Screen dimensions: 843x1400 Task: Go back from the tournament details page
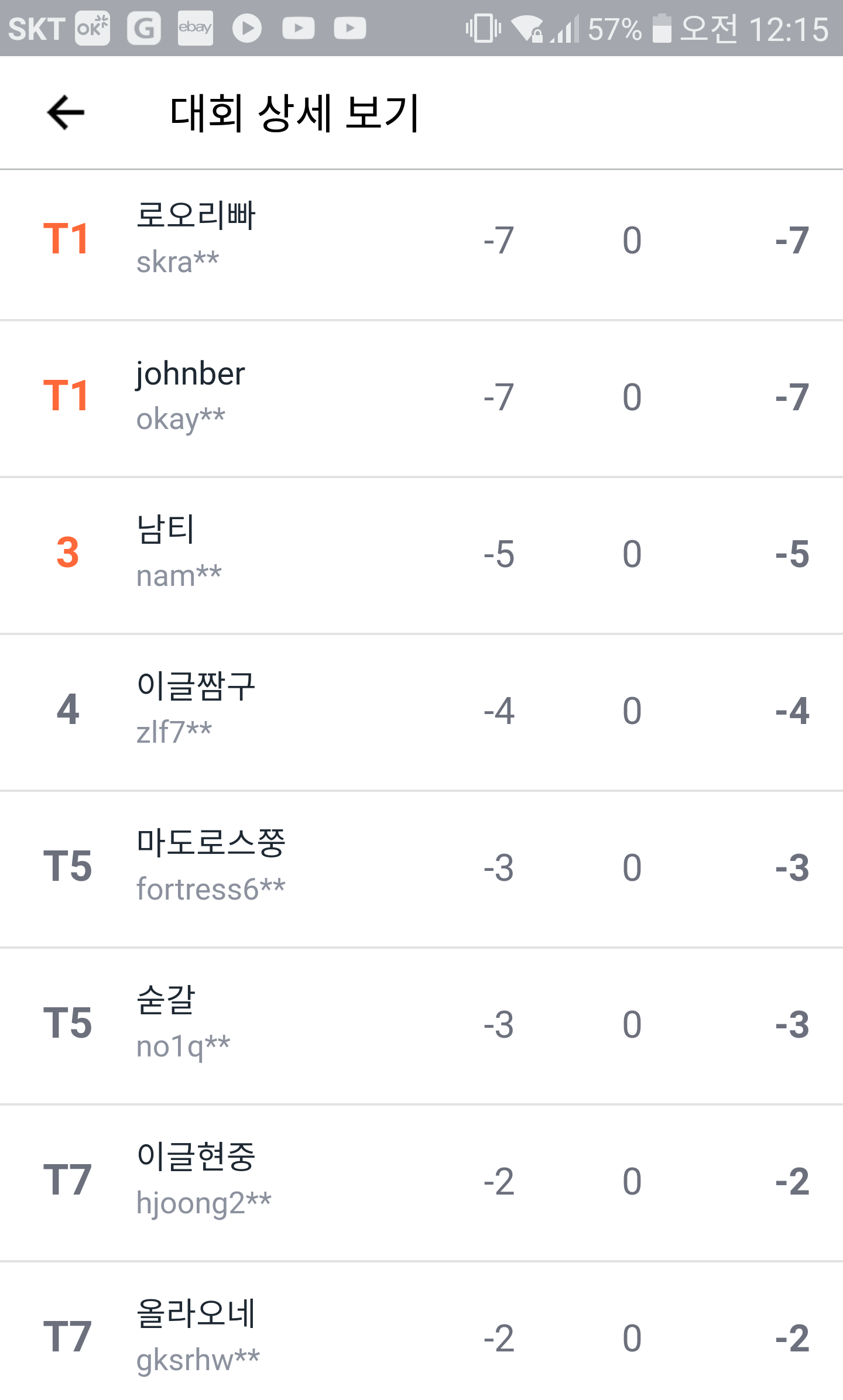point(66,112)
